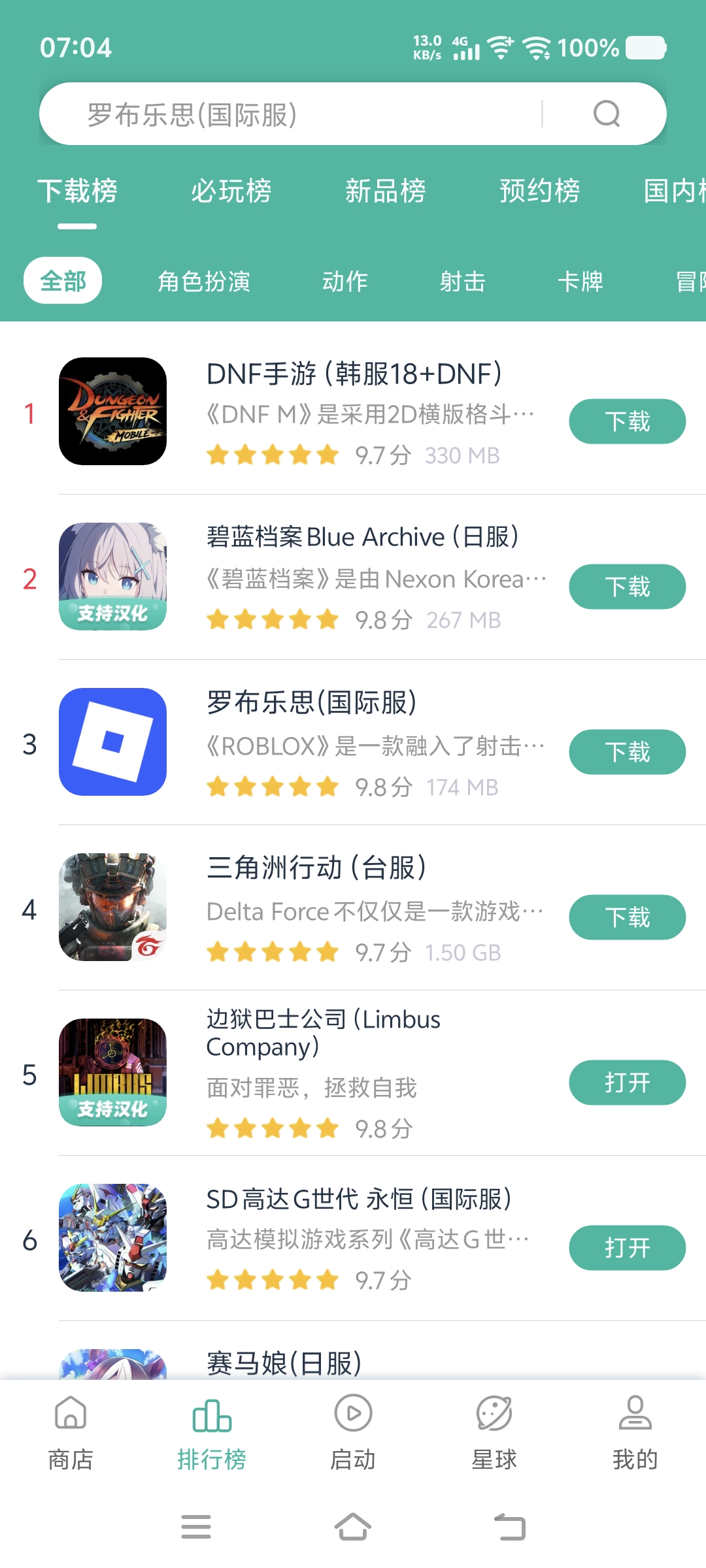This screenshot has height=1568, width=706.
Task: Filter by 角色扮演 category
Action: pyautogui.click(x=204, y=282)
